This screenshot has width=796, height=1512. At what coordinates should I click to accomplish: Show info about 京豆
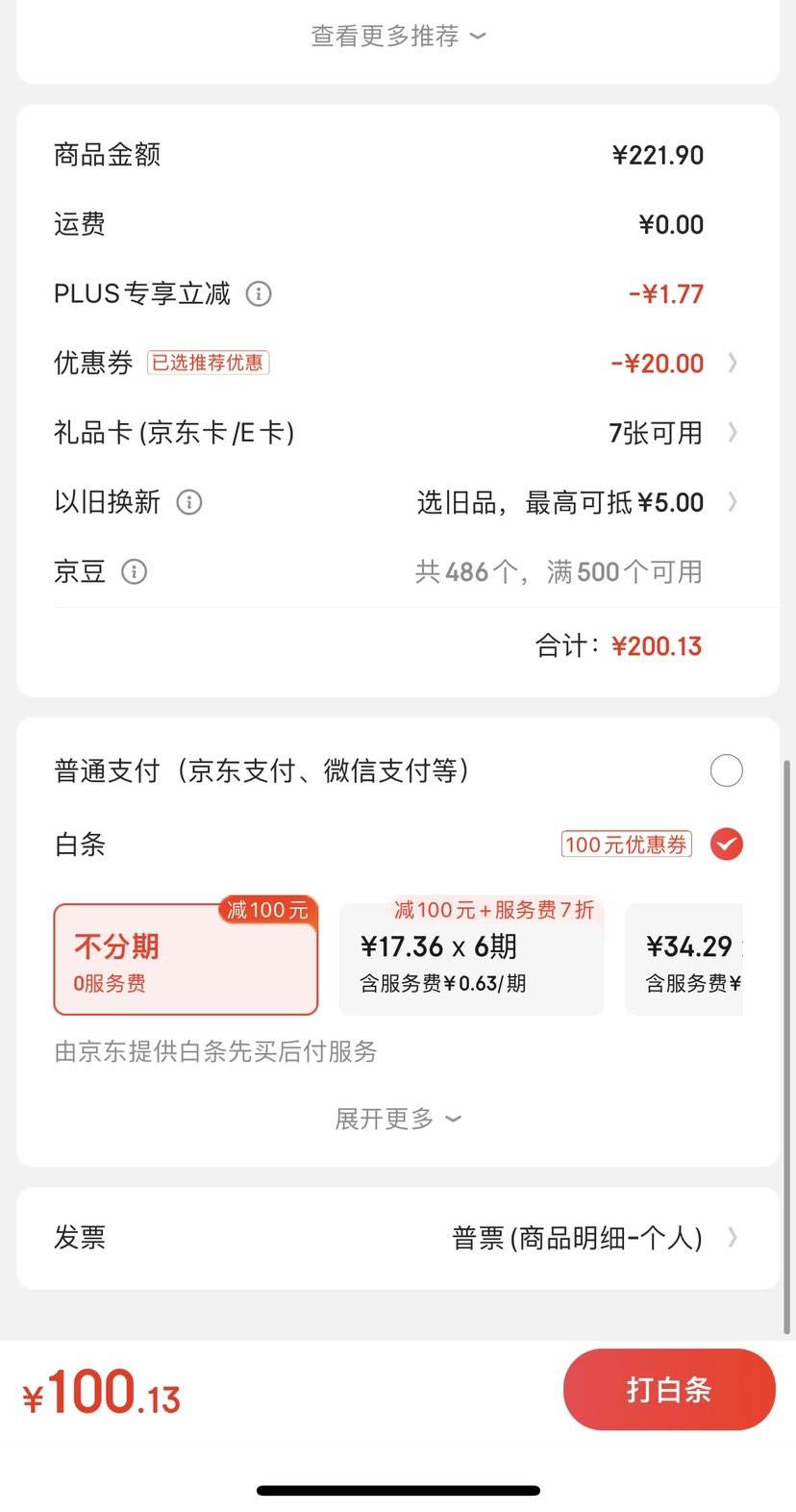click(134, 572)
